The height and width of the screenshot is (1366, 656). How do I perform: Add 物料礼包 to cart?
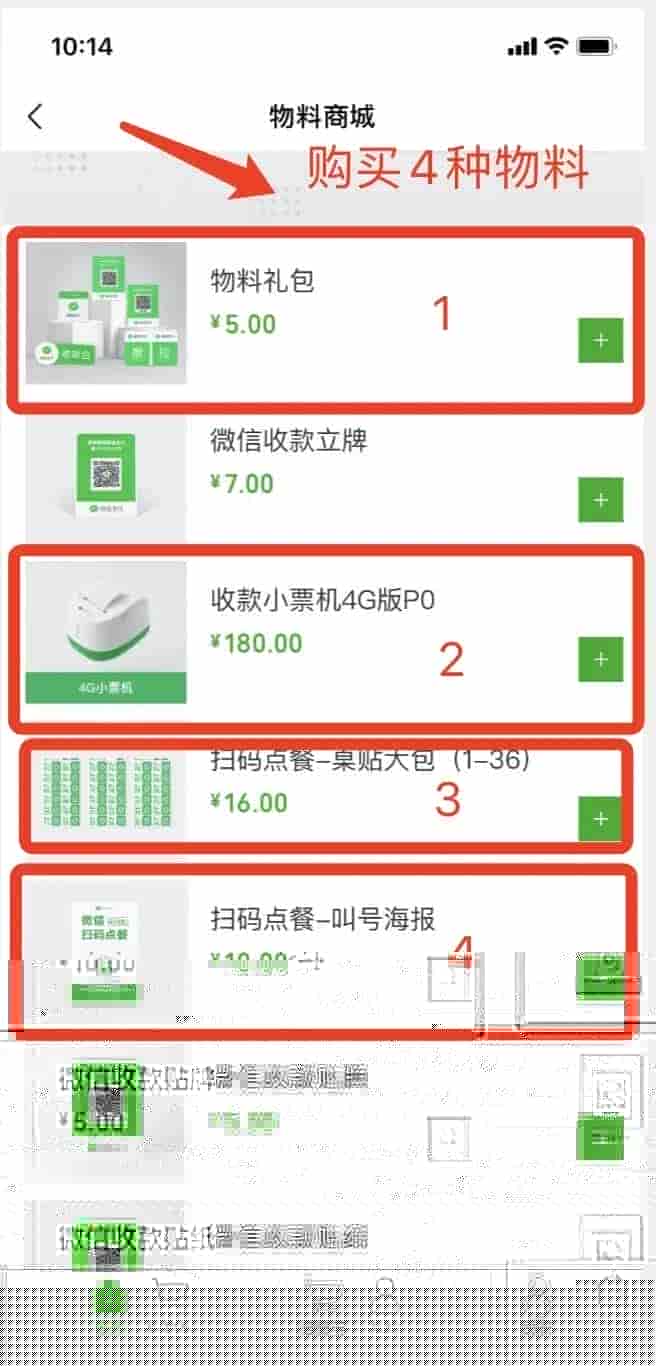coord(600,340)
